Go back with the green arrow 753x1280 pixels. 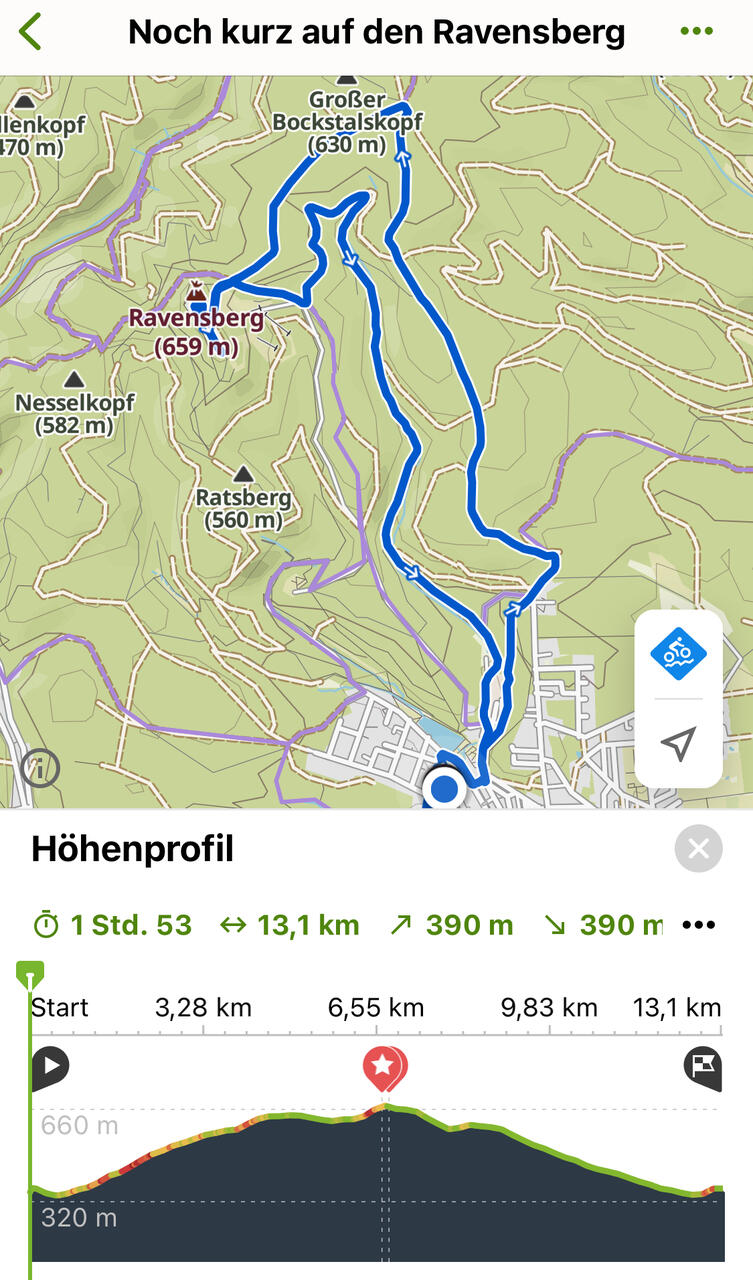(x=31, y=32)
